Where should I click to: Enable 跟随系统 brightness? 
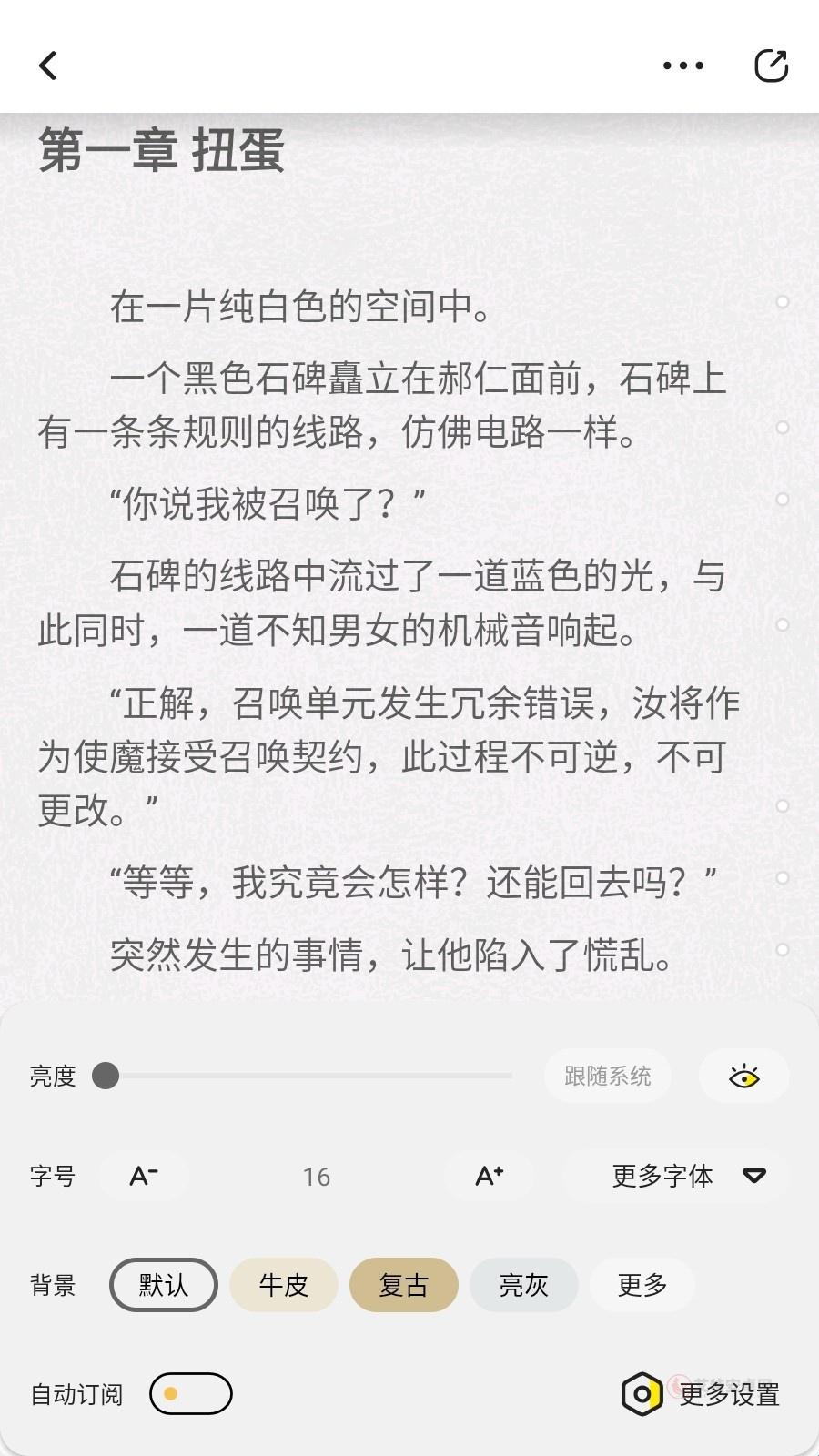pos(608,1076)
